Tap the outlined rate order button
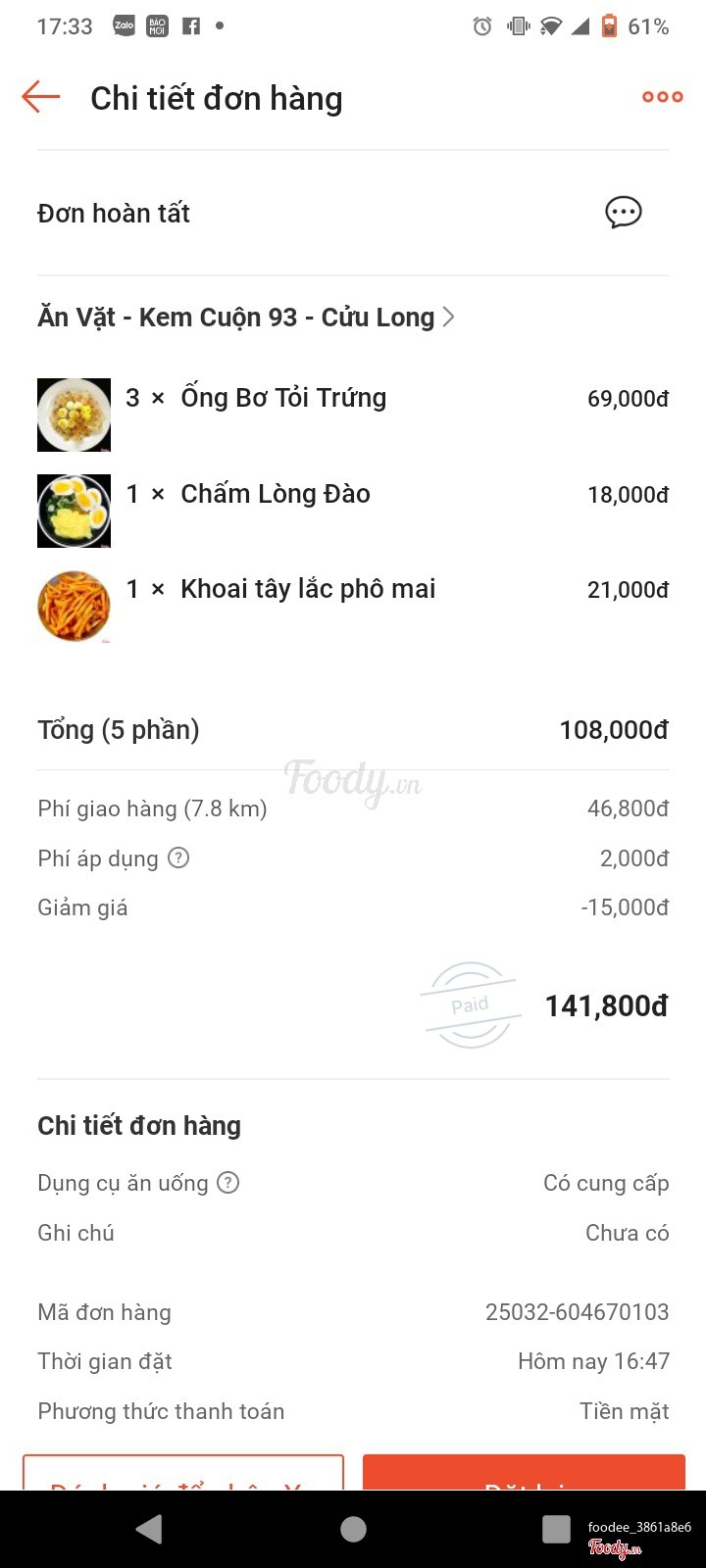Screen dimensions: 706x1568 pyautogui.click(x=183, y=1474)
